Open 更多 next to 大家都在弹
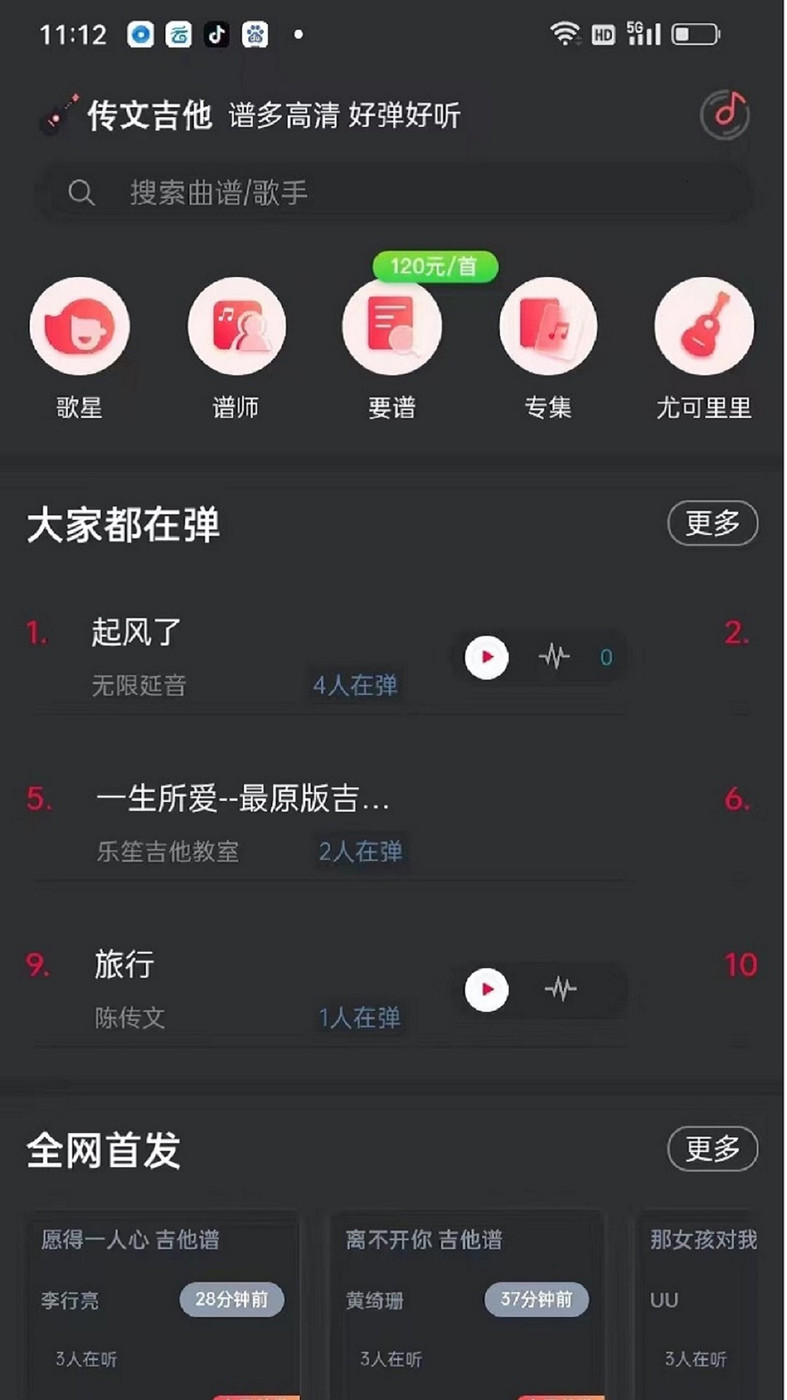 [x=712, y=523]
